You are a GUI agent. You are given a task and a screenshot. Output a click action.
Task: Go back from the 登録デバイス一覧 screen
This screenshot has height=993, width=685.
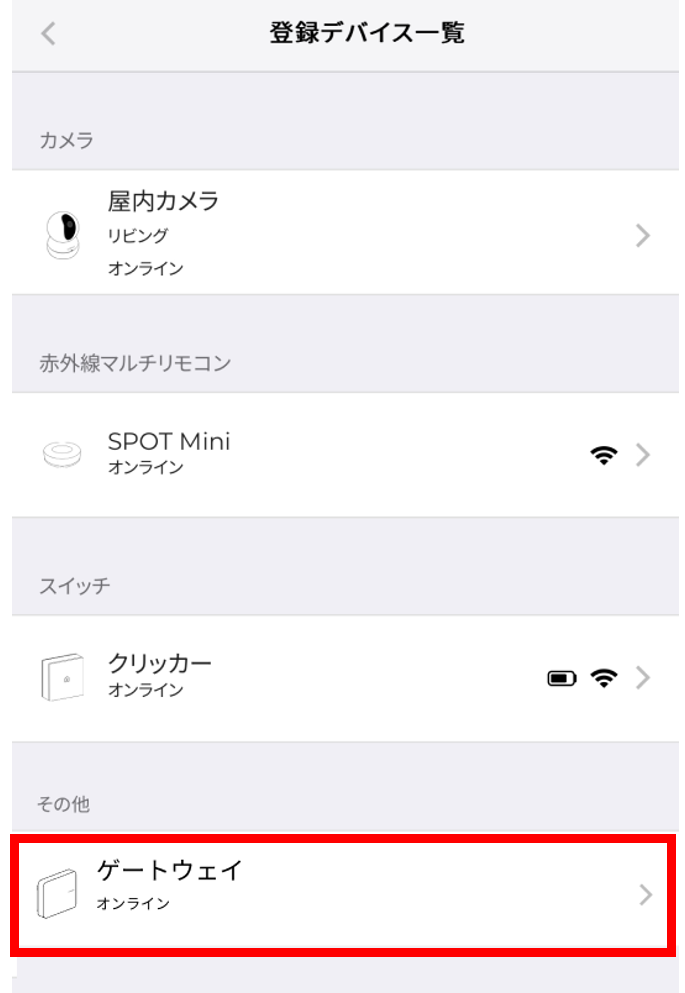pyautogui.click(x=48, y=33)
